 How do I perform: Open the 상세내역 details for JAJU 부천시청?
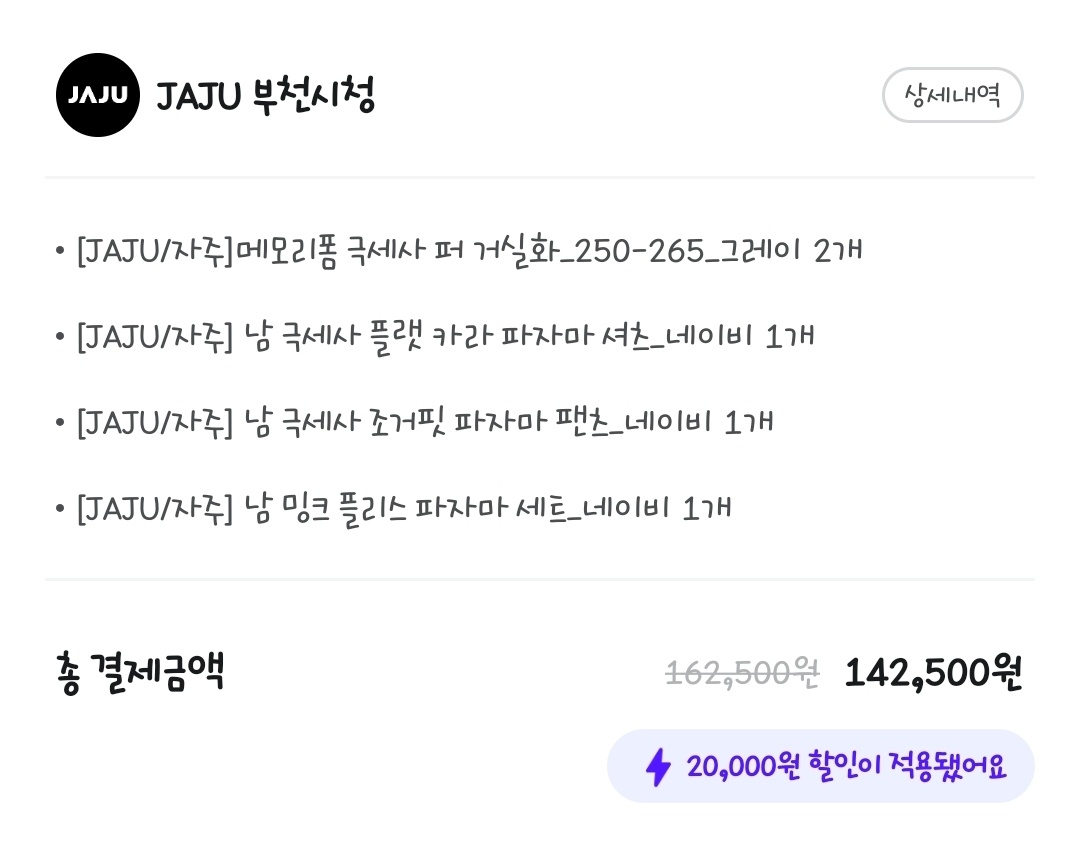tap(952, 96)
